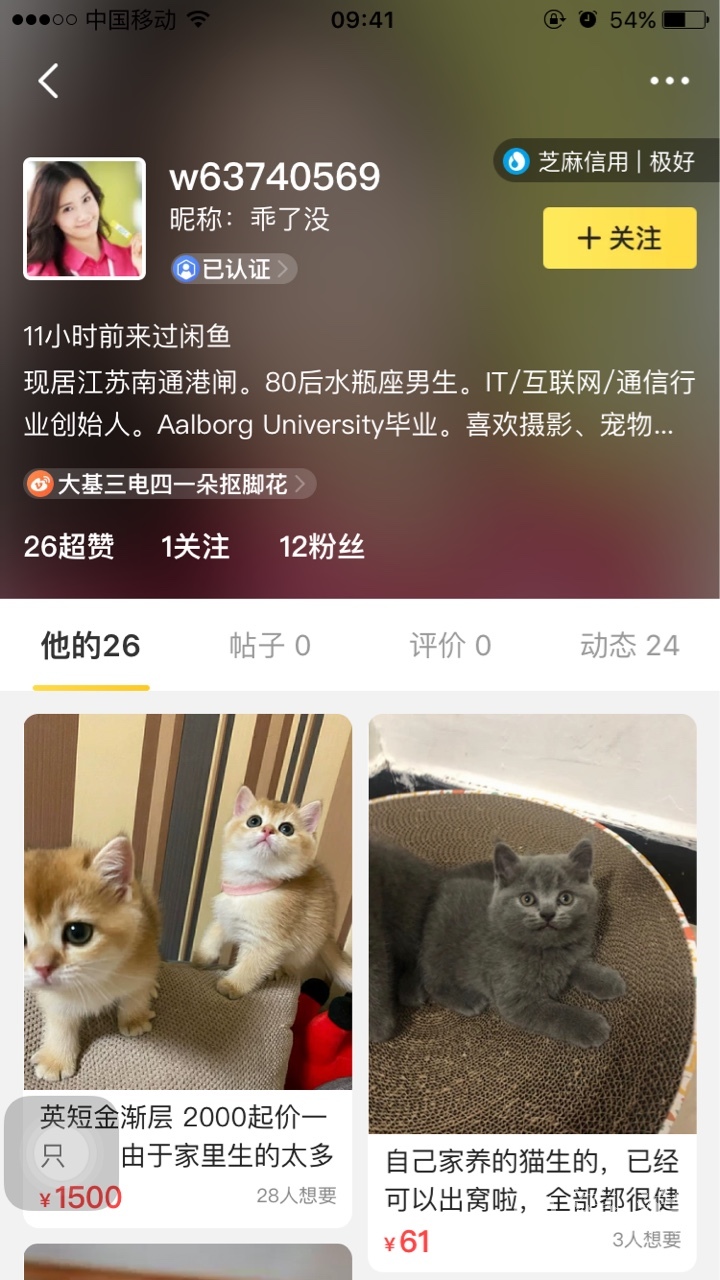Viewport: 720px width, 1280px height.
Task: Switch to the 动态 activity tab
Action: [629, 646]
